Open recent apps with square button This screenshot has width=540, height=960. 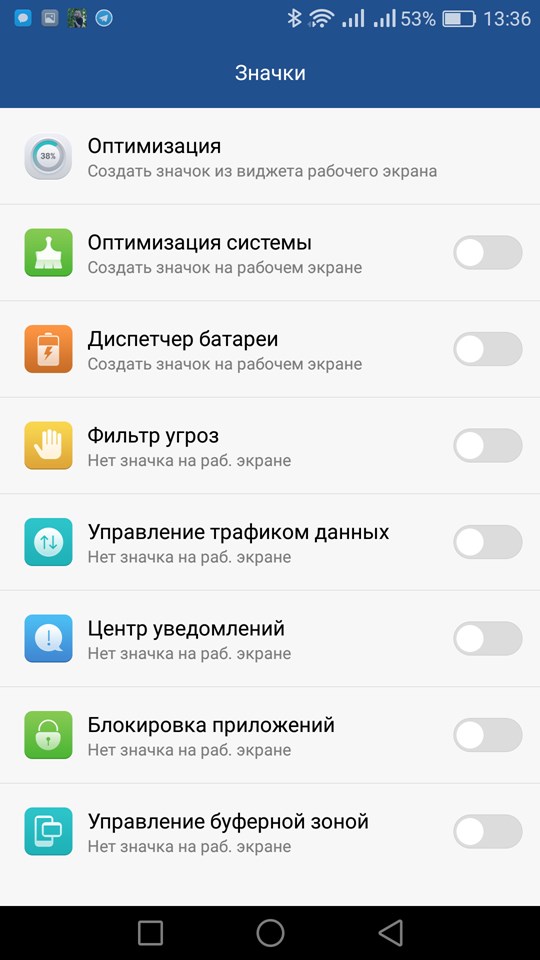150,932
